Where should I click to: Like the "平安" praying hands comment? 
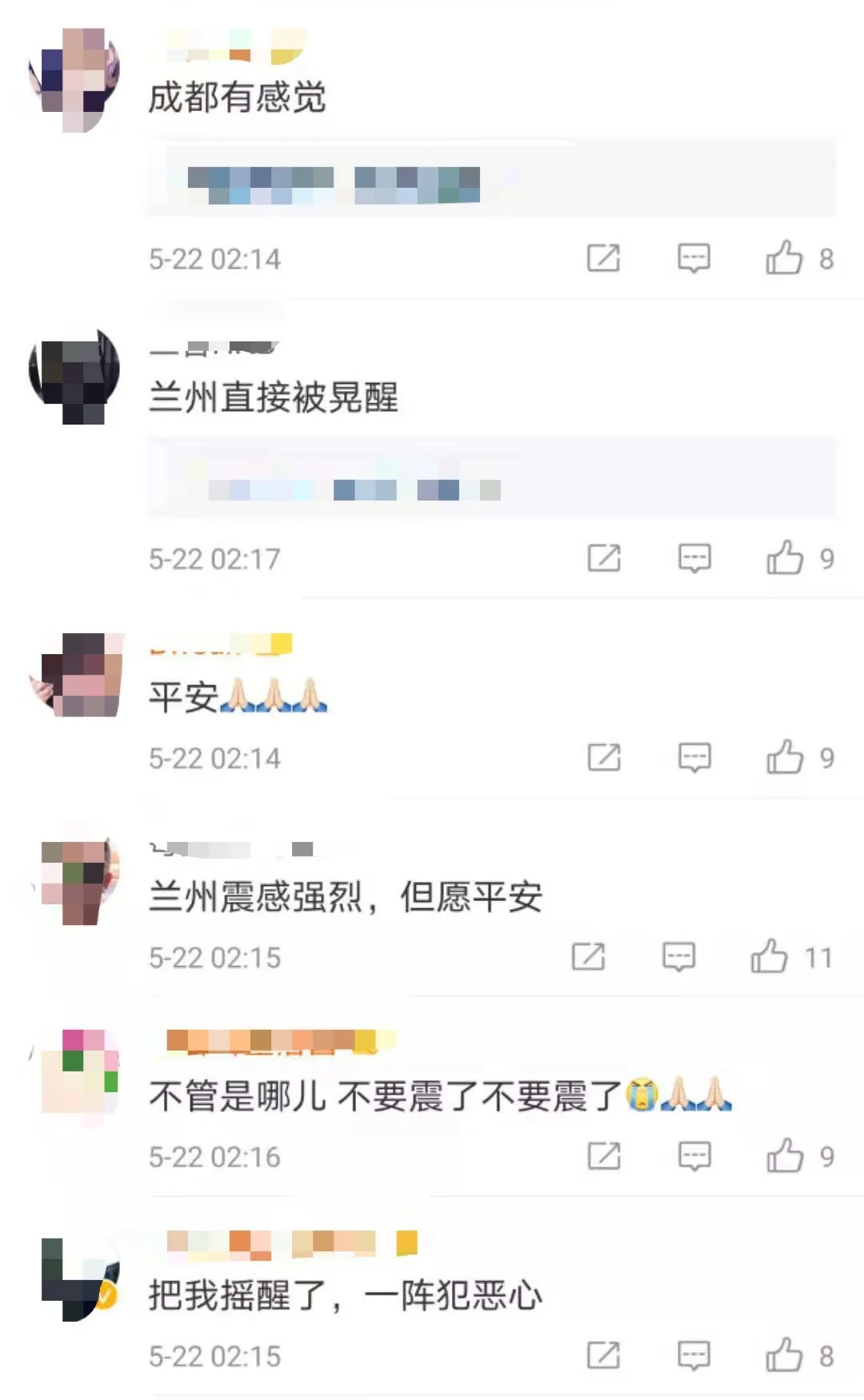tap(785, 757)
